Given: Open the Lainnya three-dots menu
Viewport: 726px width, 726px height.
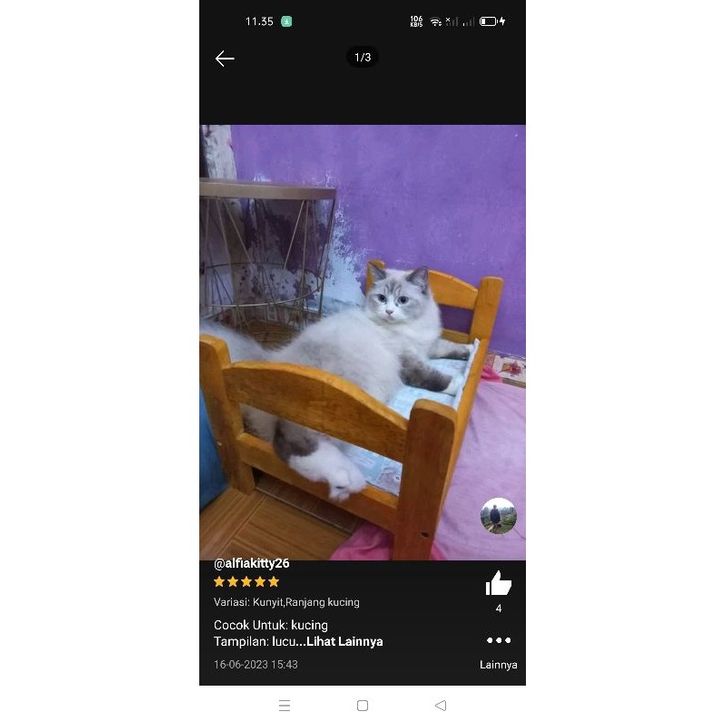Looking at the screenshot, I should click(x=498, y=641).
